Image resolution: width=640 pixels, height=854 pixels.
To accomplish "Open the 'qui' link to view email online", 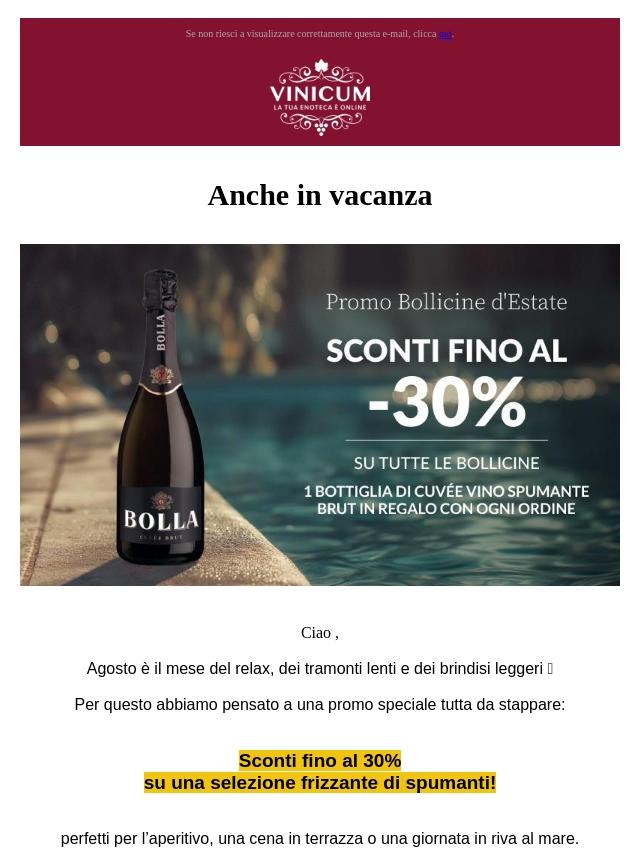I will click(446, 34).
